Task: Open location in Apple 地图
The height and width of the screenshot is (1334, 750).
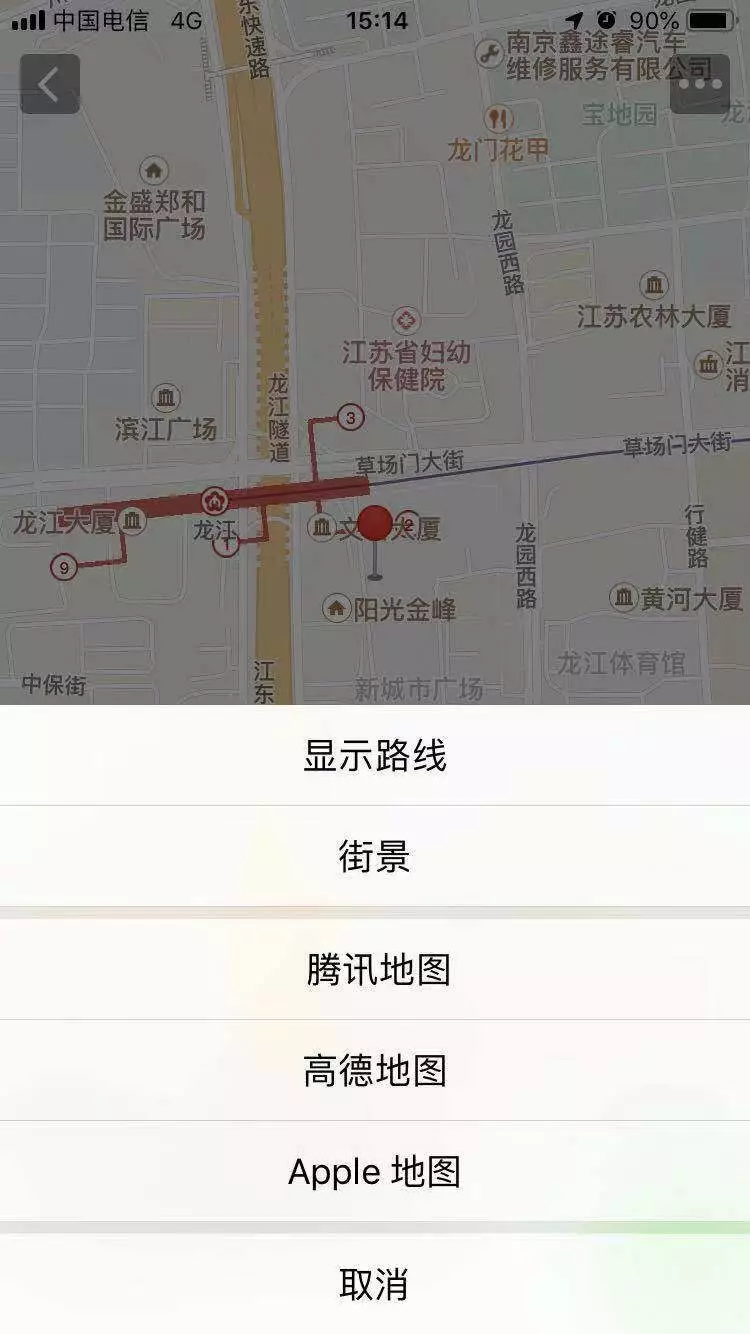Action: point(375,1172)
